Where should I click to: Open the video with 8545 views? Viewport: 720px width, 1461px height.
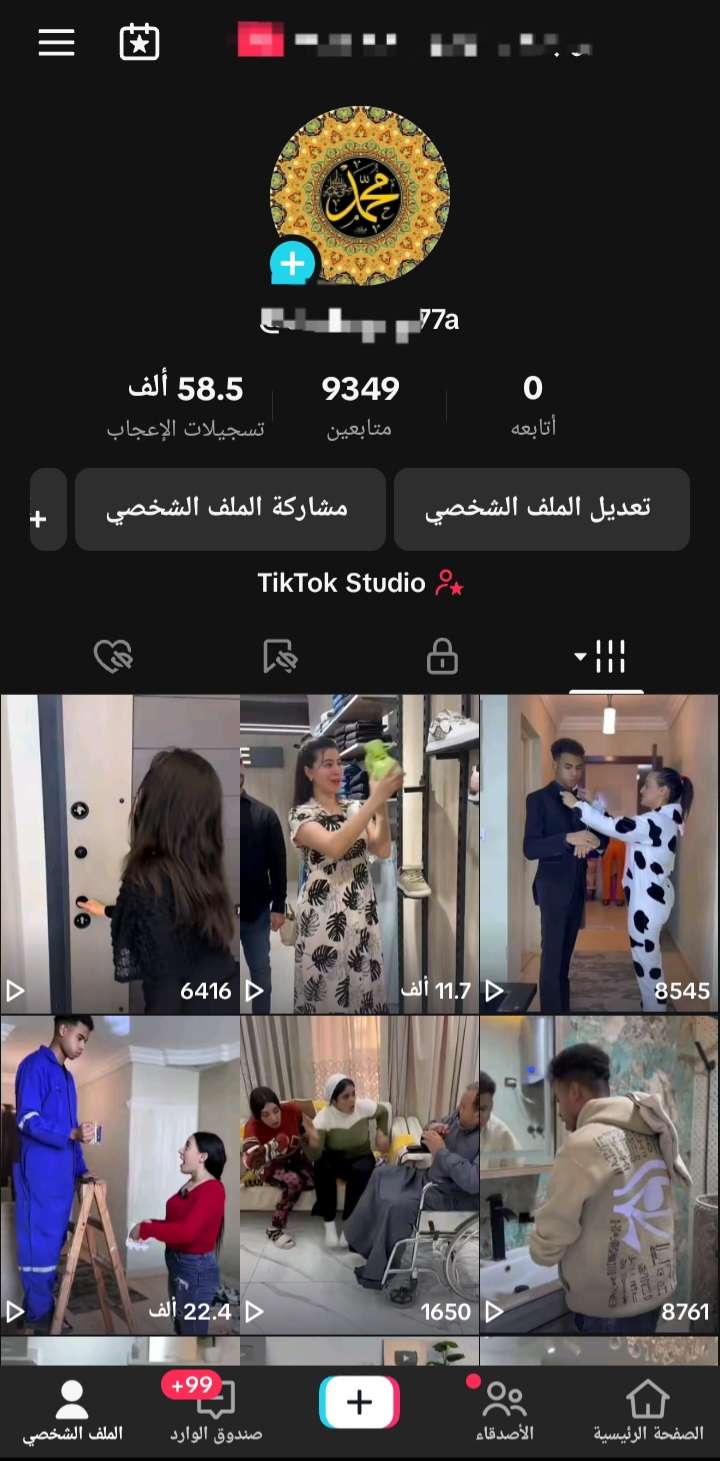click(599, 854)
